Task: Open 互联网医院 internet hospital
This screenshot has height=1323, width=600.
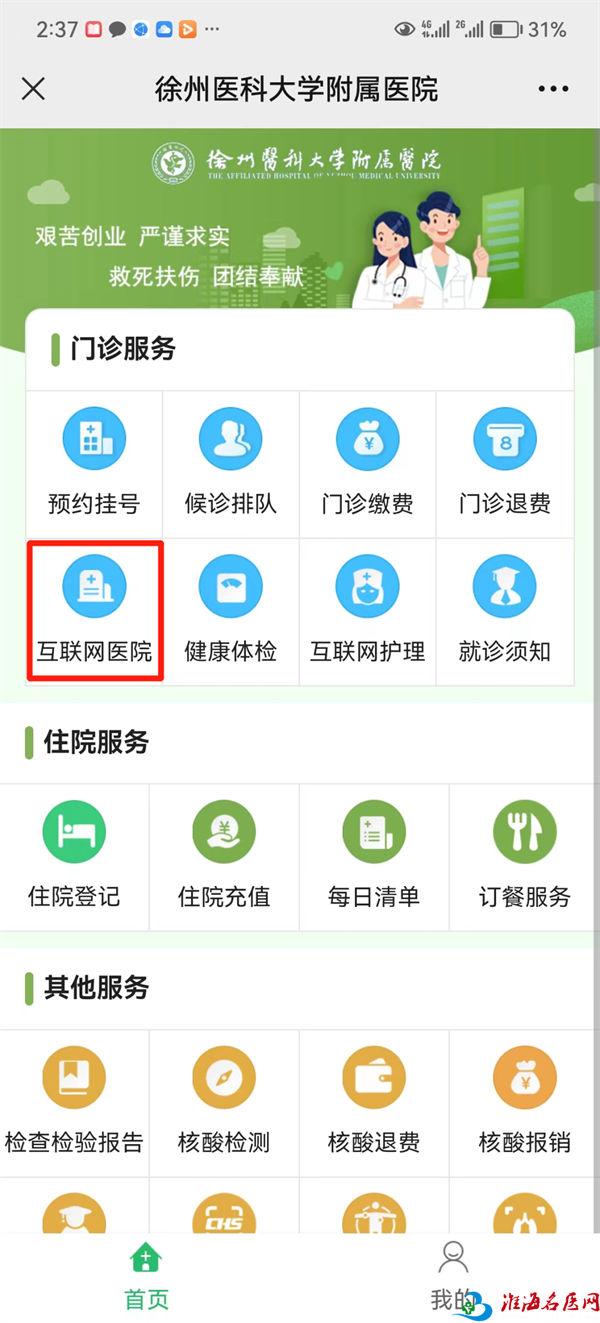Action: pos(94,612)
